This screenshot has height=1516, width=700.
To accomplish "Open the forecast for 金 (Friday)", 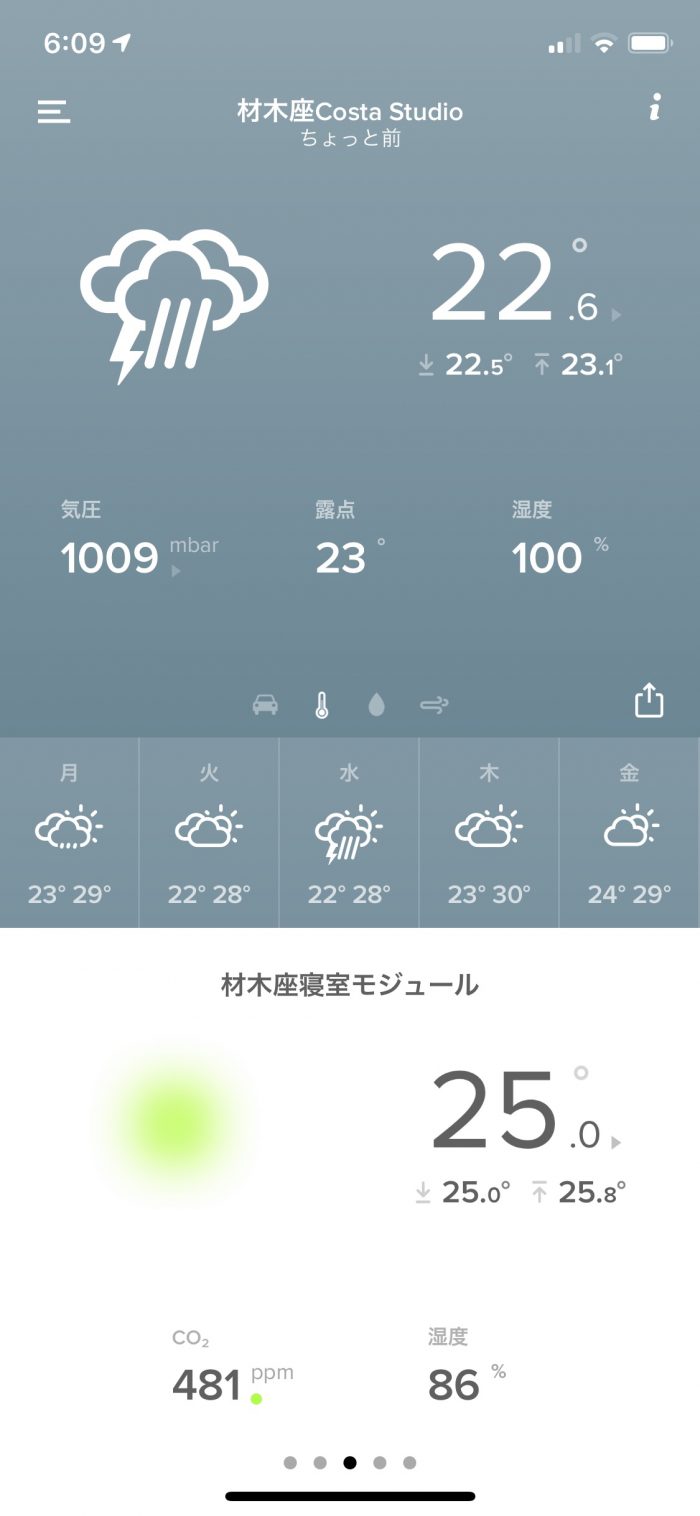I will pos(629,833).
